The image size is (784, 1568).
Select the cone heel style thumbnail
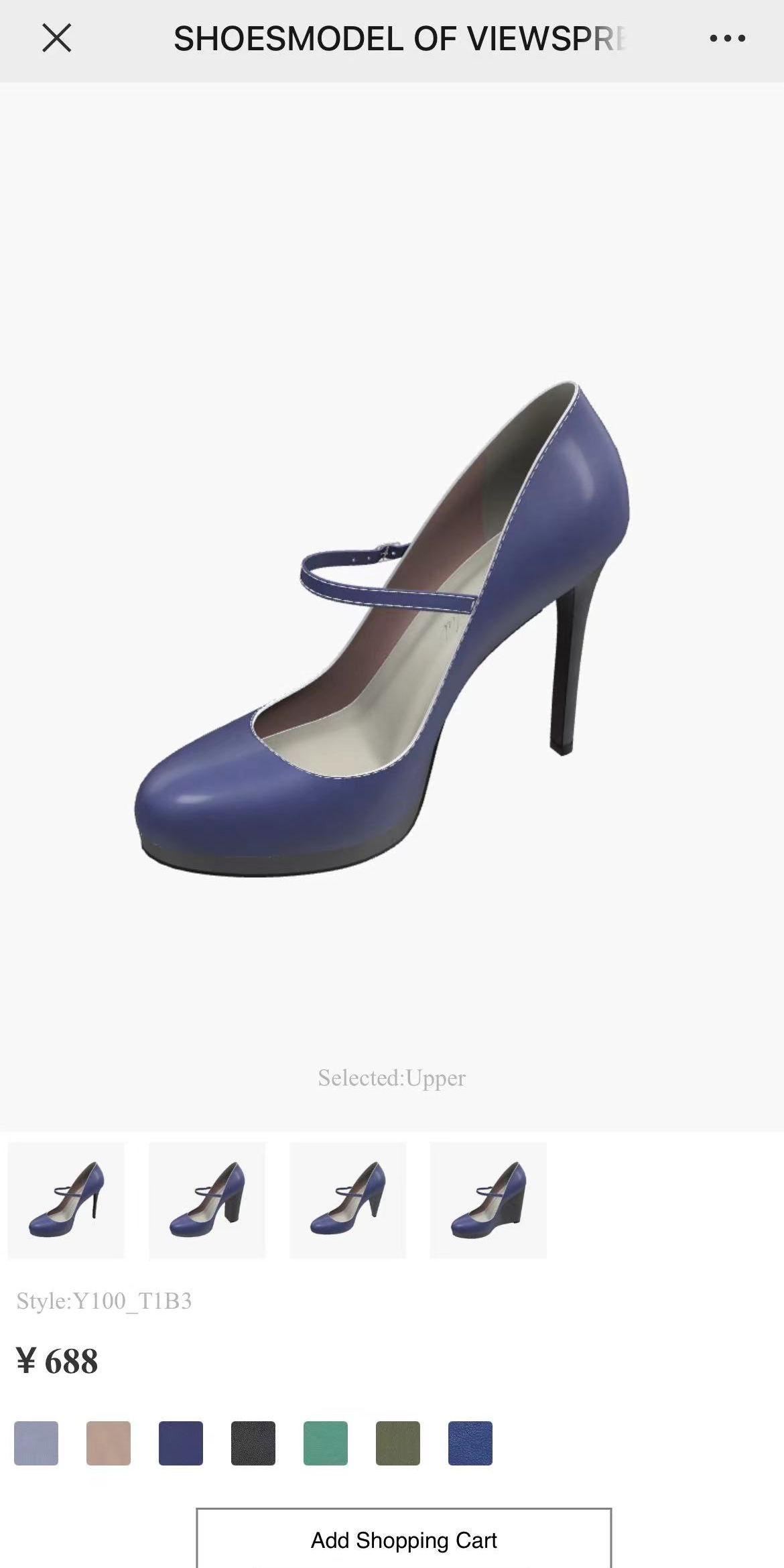point(348,1200)
